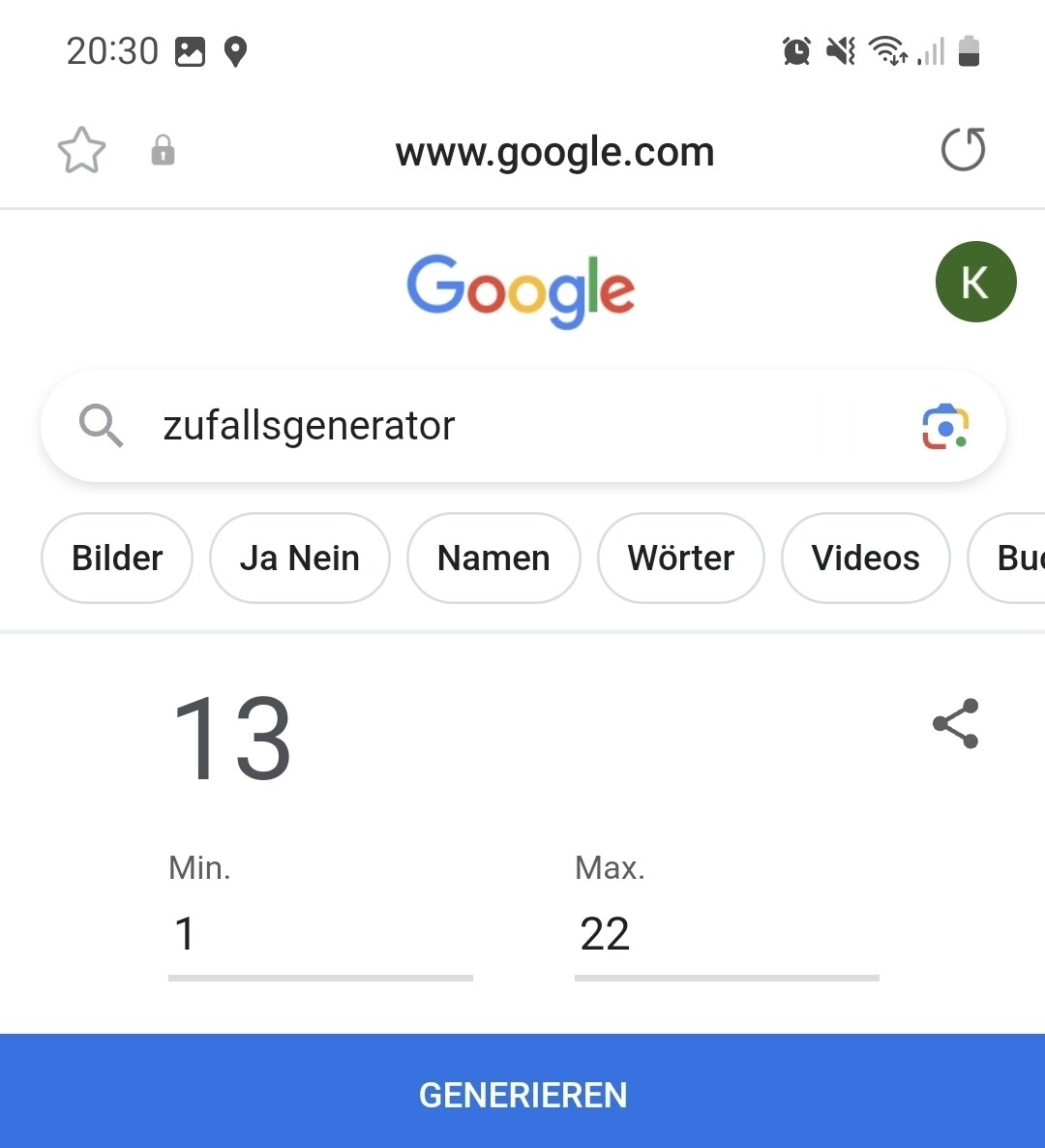Viewport: 1045px width, 1148px height.
Task: Select the Ja Nein chip
Action: click(x=299, y=558)
